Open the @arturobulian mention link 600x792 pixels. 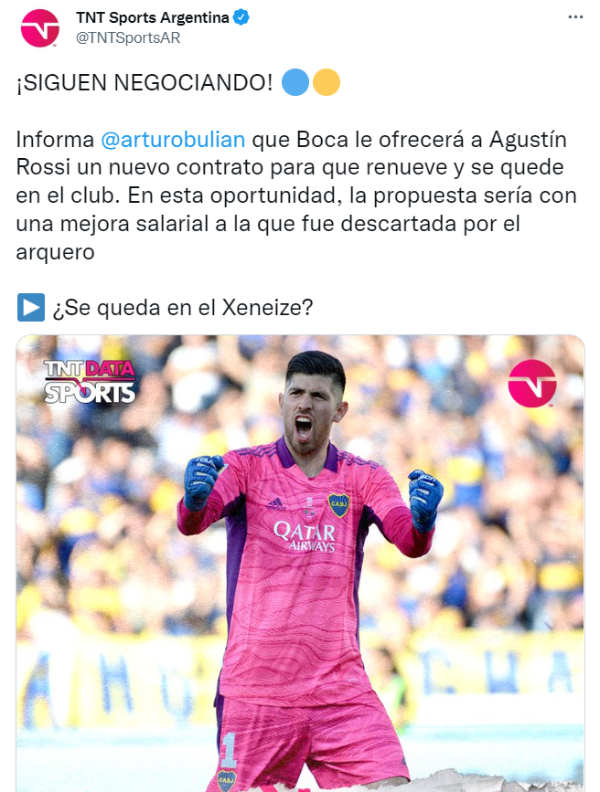click(x=174, y=139)
